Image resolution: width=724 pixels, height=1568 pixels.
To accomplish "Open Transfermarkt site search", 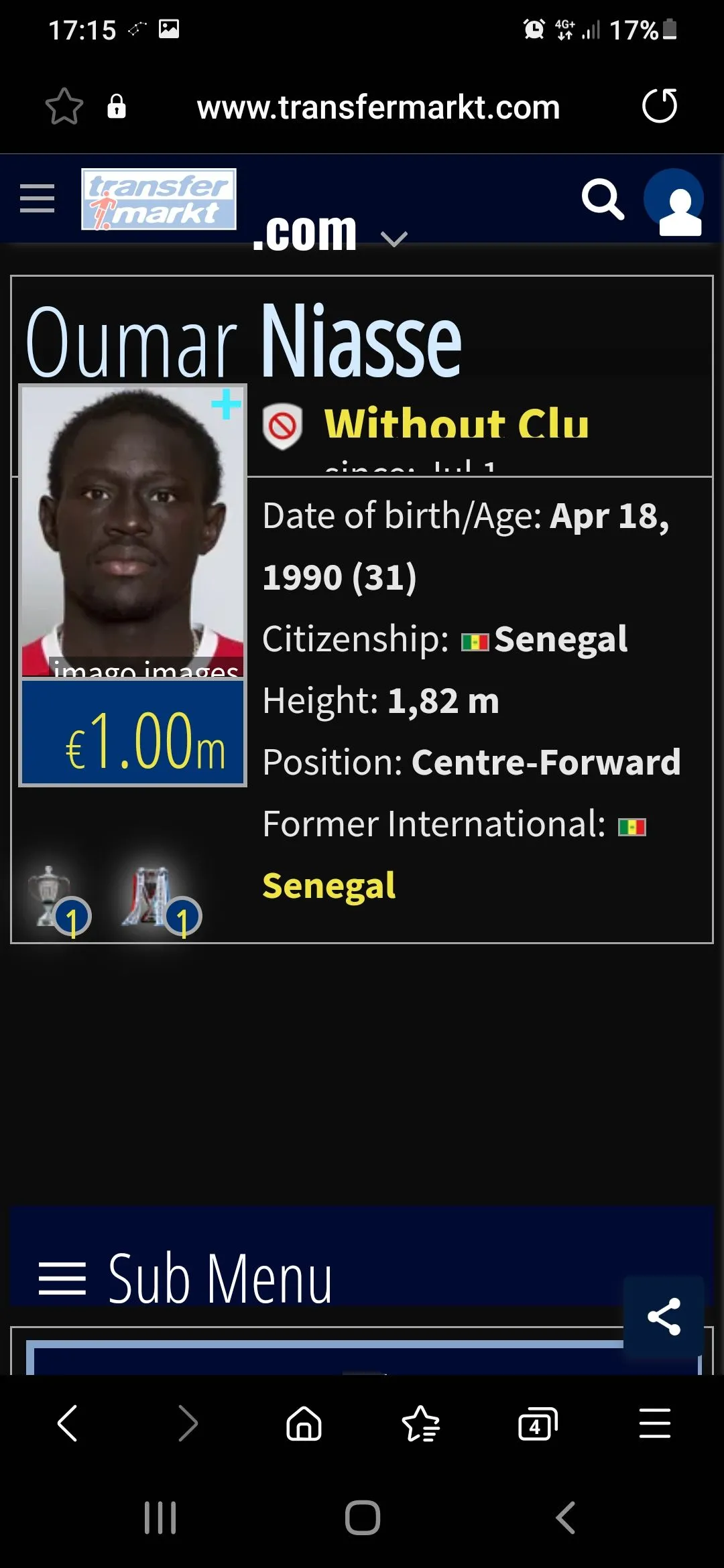I will pyautogui.click(x=602, y=200).
